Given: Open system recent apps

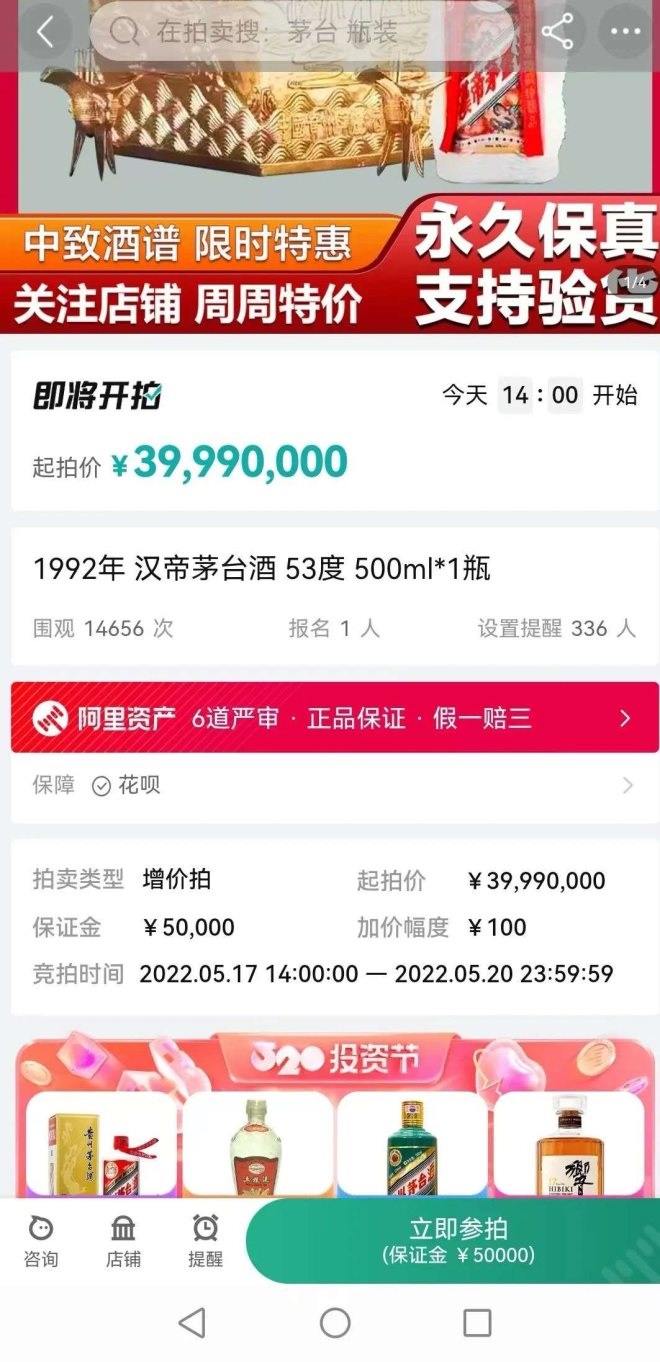Looking at the screenshot, I should coord(477,1323).
